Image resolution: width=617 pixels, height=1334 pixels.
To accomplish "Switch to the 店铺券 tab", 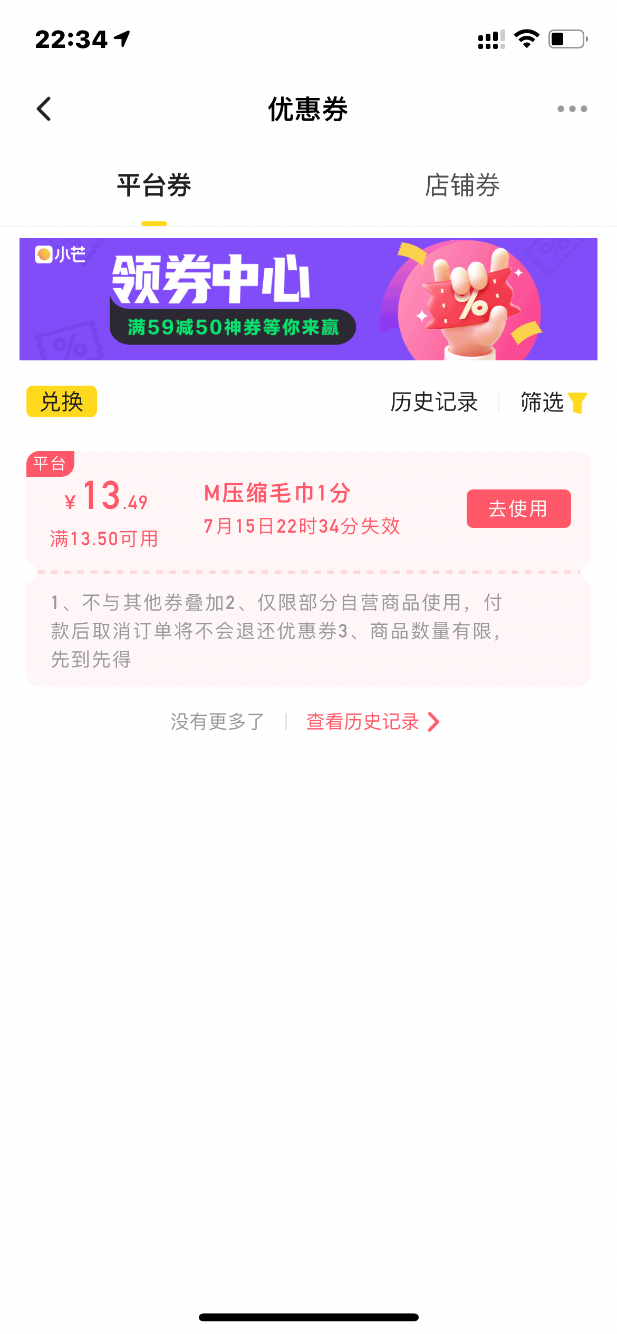I will point(462,186).
